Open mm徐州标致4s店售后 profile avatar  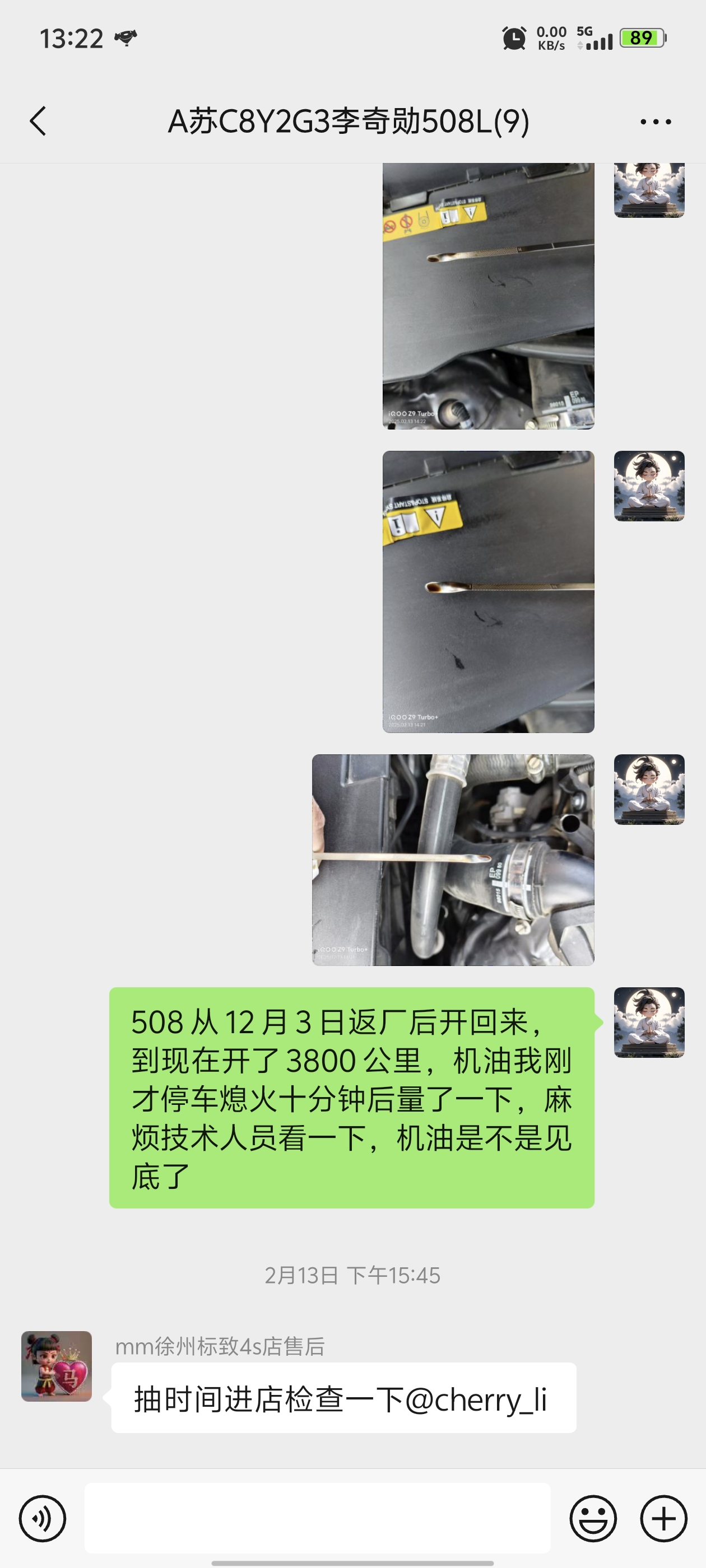pos(57,1366)
